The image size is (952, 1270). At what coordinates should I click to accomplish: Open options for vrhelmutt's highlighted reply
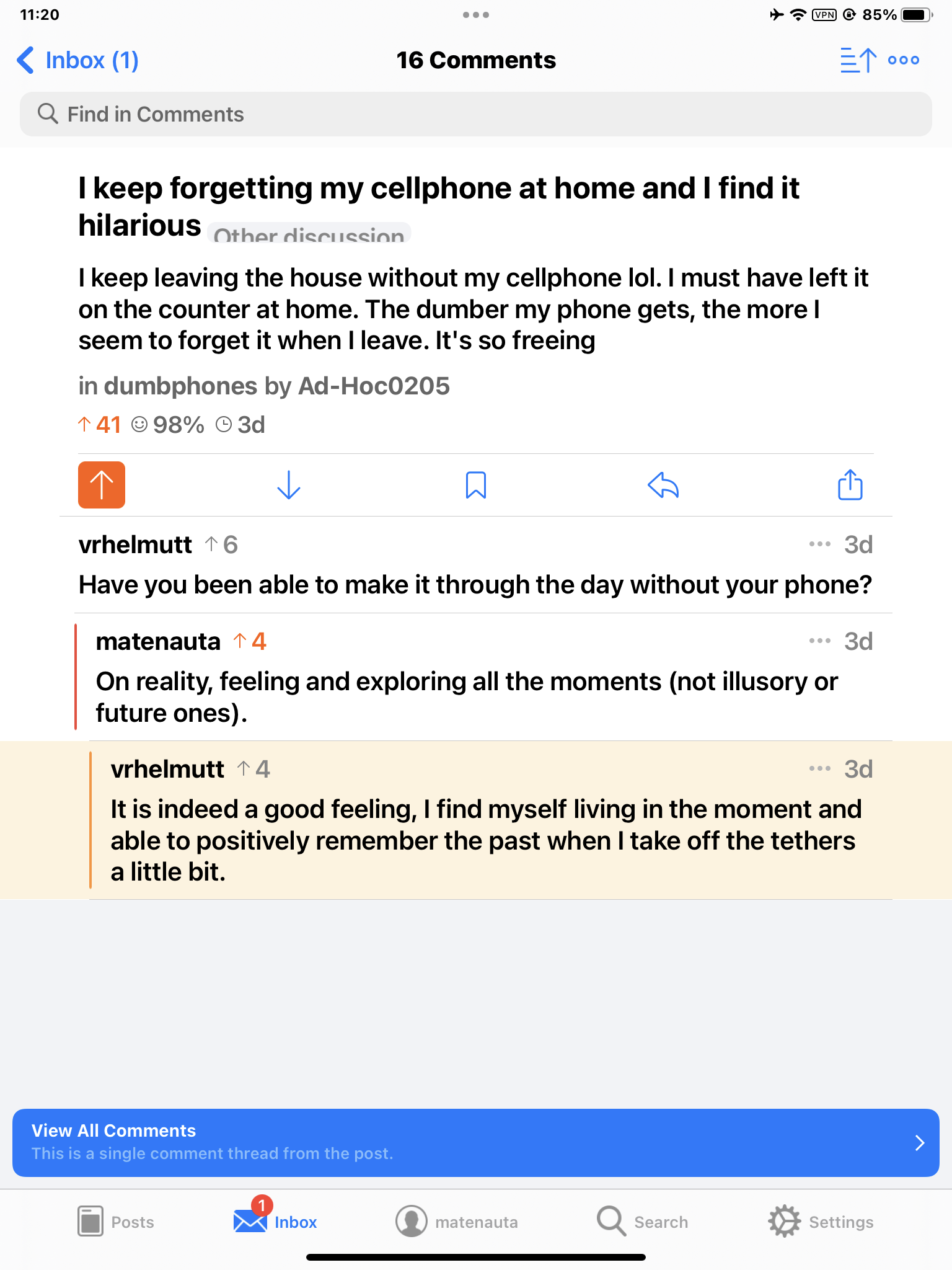(819, 769)
